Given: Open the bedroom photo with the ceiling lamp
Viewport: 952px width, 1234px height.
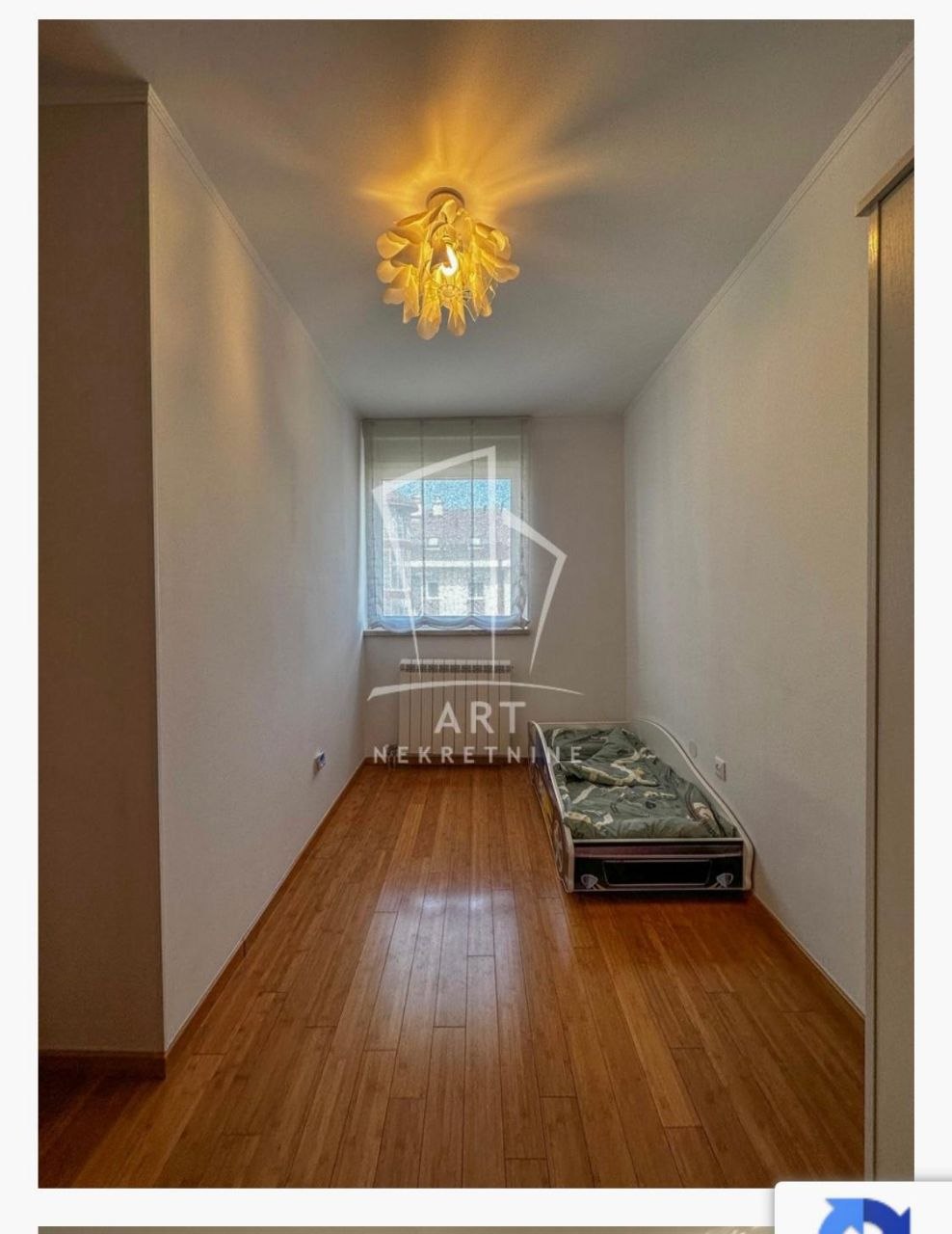Looking at the screenshot, I should (x=476, y=604).
